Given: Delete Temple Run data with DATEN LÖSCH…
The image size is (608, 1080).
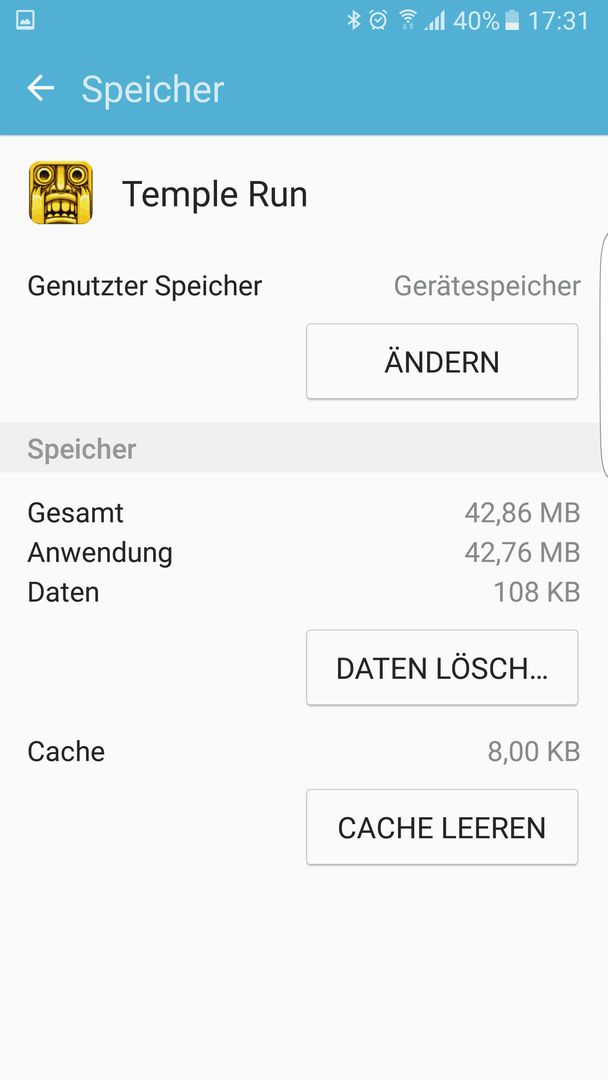Looking at the screenshot, I should (442, 667).
